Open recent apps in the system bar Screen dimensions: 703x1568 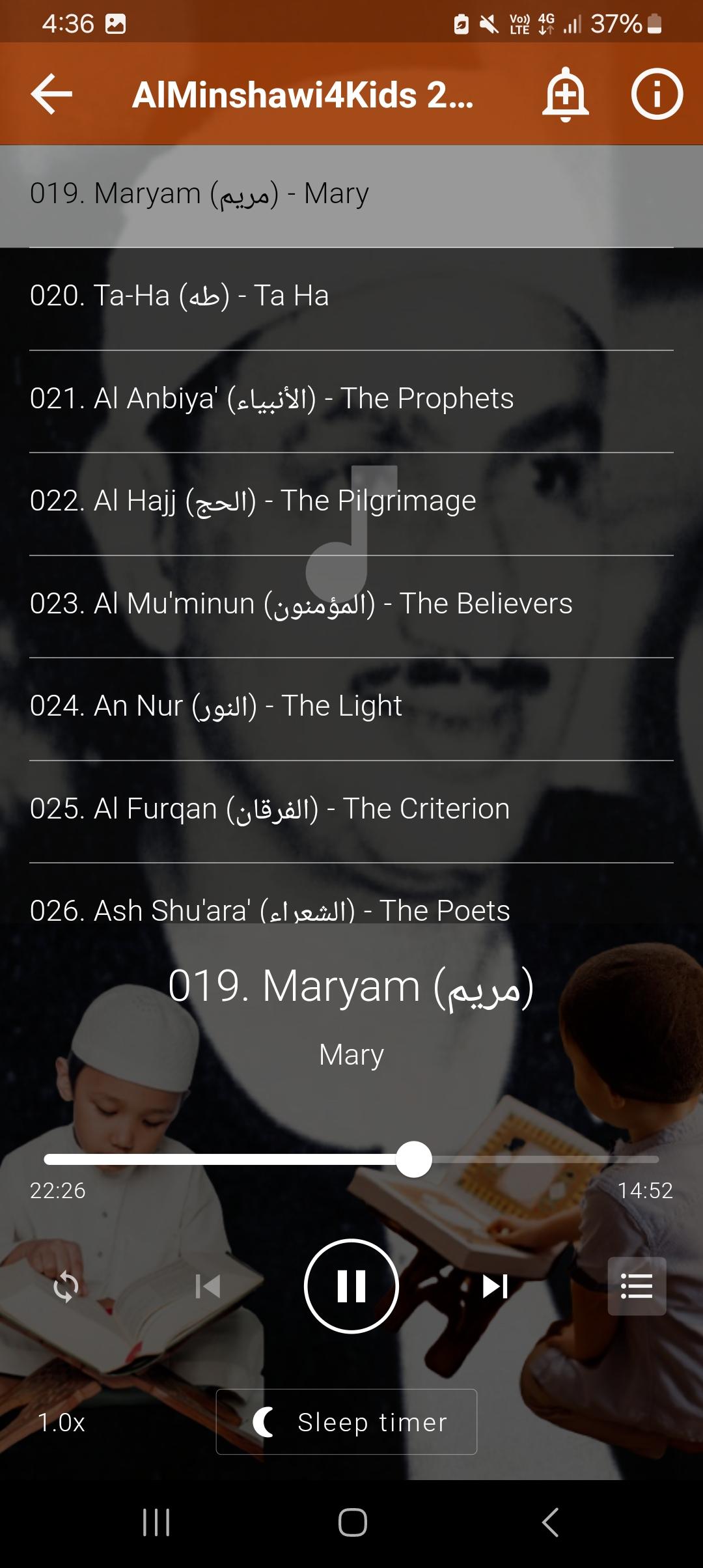point(156,1522)
